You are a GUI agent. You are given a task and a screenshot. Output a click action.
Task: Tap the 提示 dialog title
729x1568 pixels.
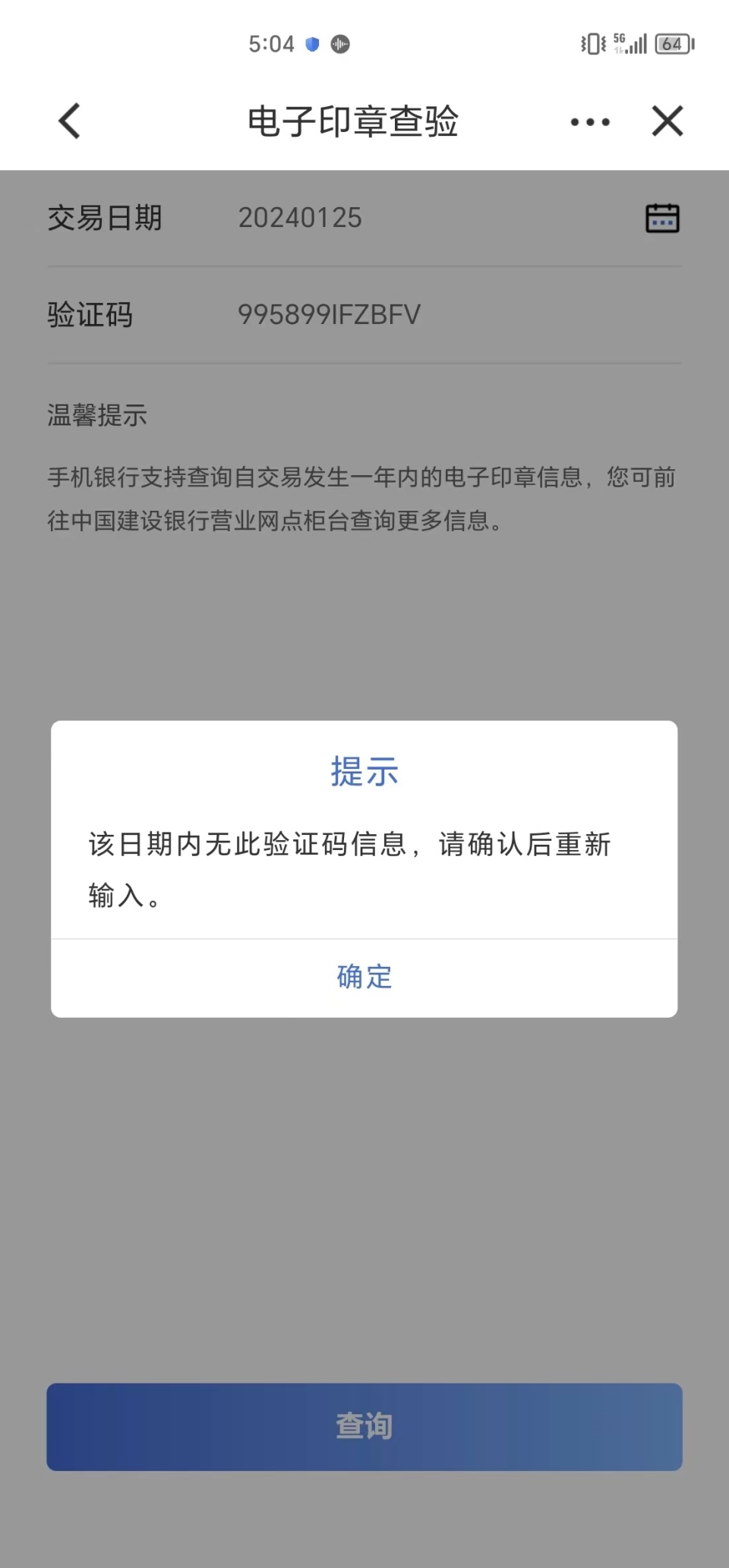click(x=364, y=771)
